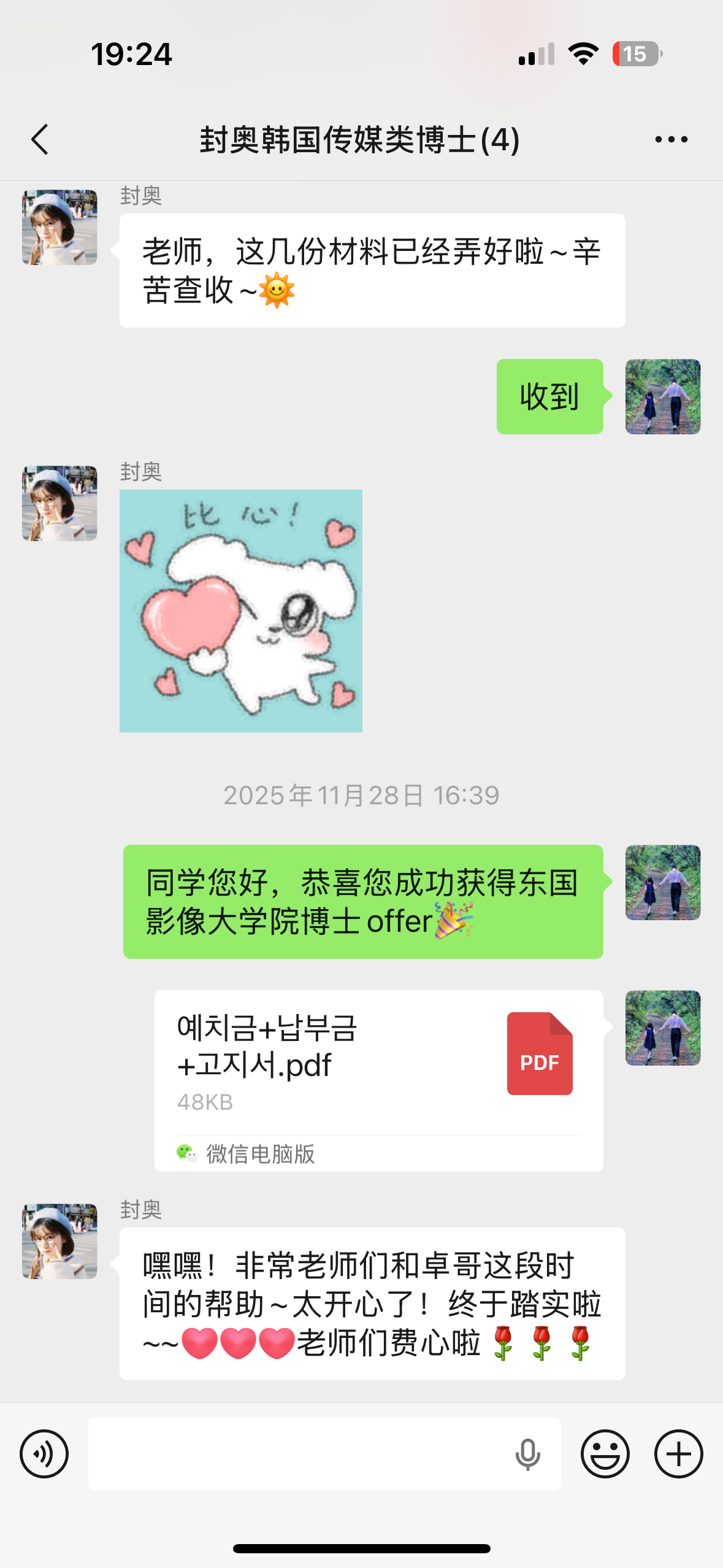
Task: Open the plus attachments menu
Action: pos(678,1453)
